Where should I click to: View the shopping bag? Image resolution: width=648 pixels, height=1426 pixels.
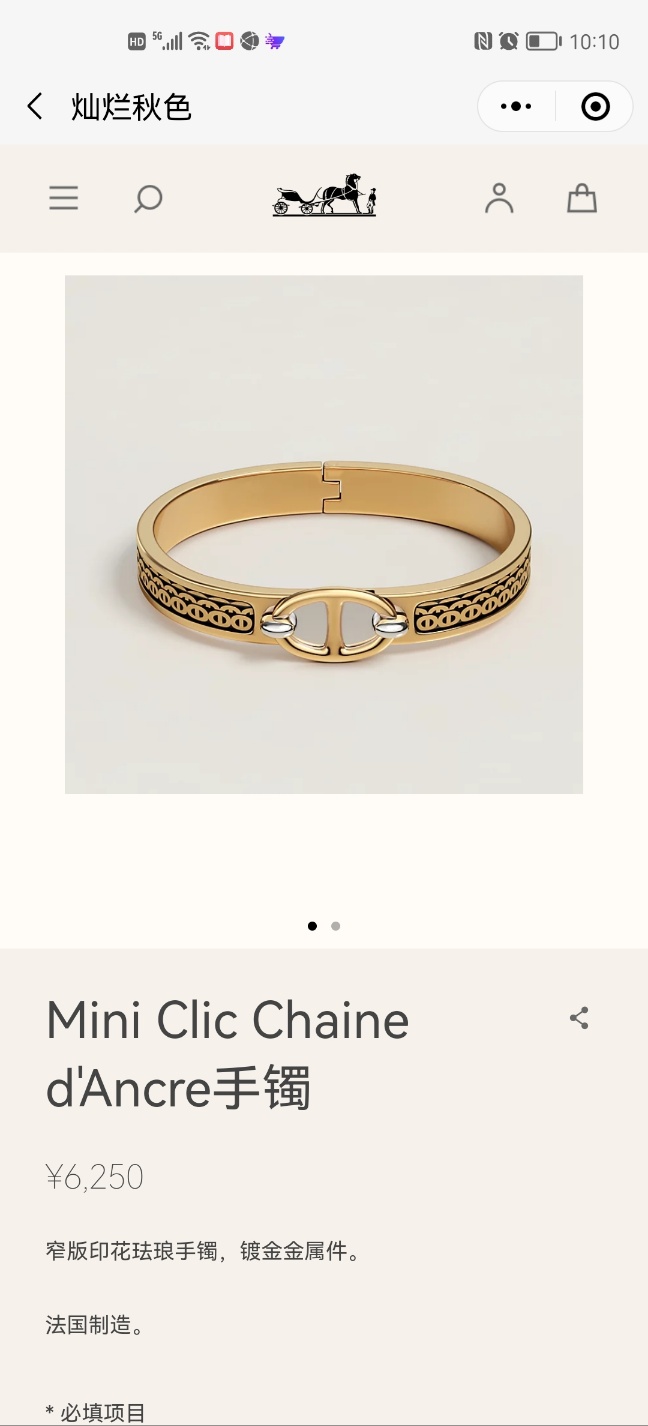[x=582, y=198]
